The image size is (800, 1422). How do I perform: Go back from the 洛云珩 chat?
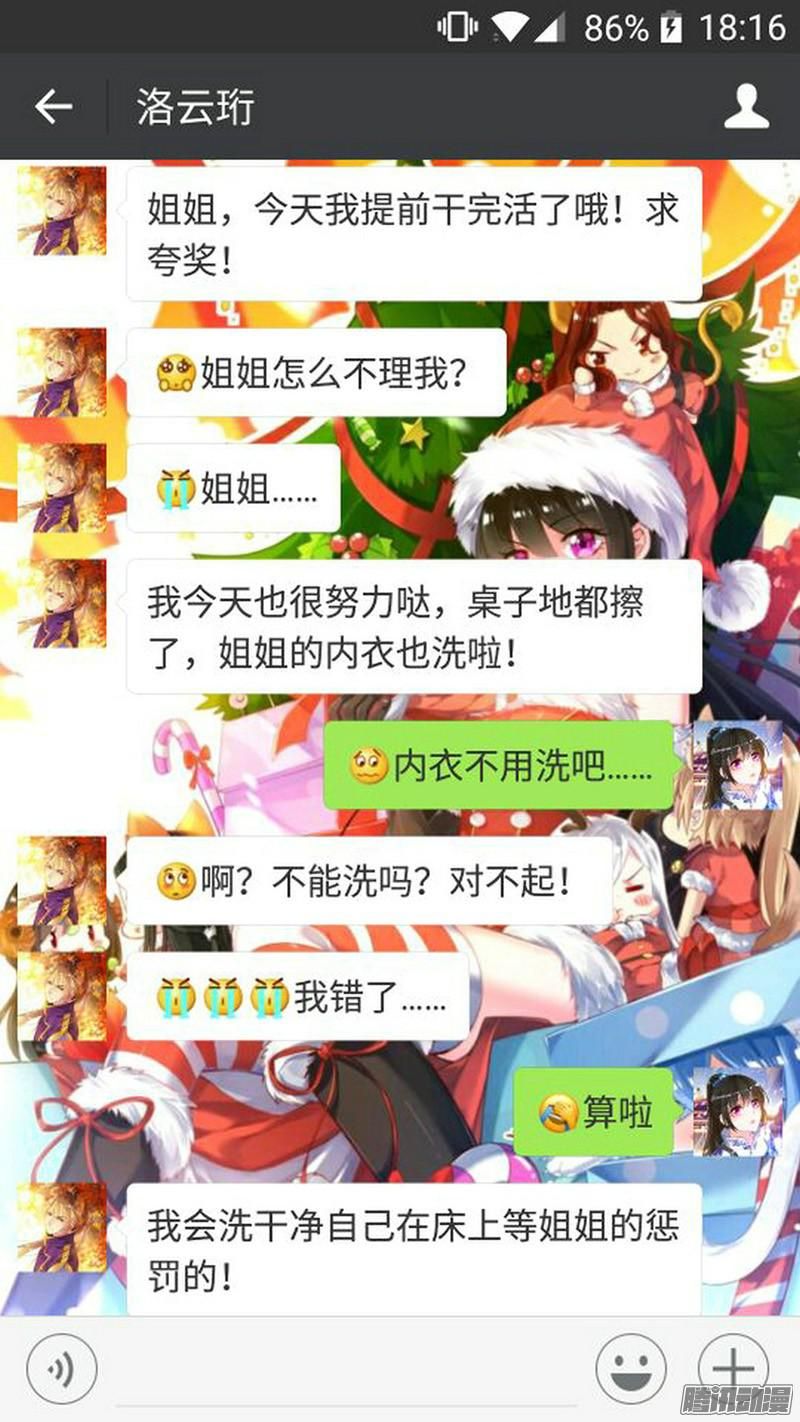tap(53, 106)
